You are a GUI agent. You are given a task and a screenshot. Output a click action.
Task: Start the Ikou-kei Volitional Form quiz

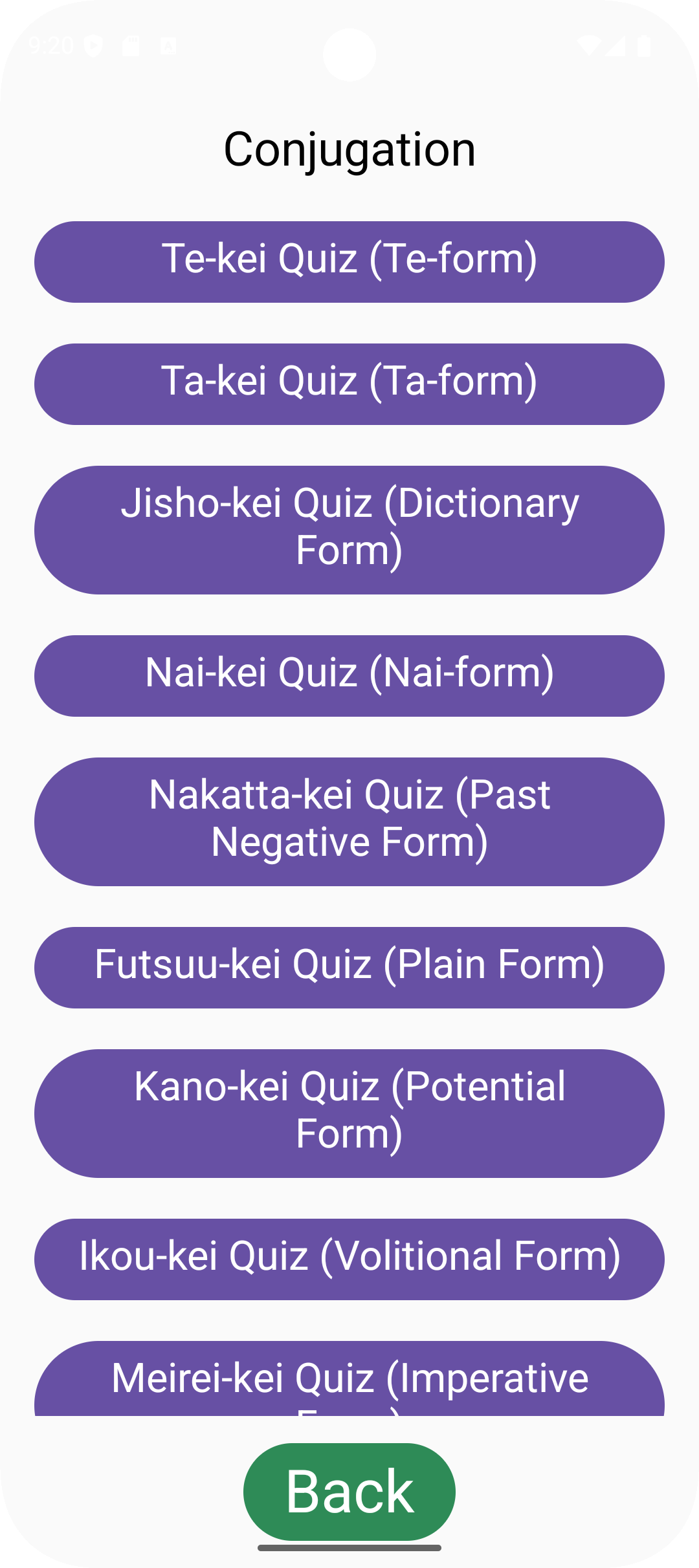click(x=349, y=1259)
